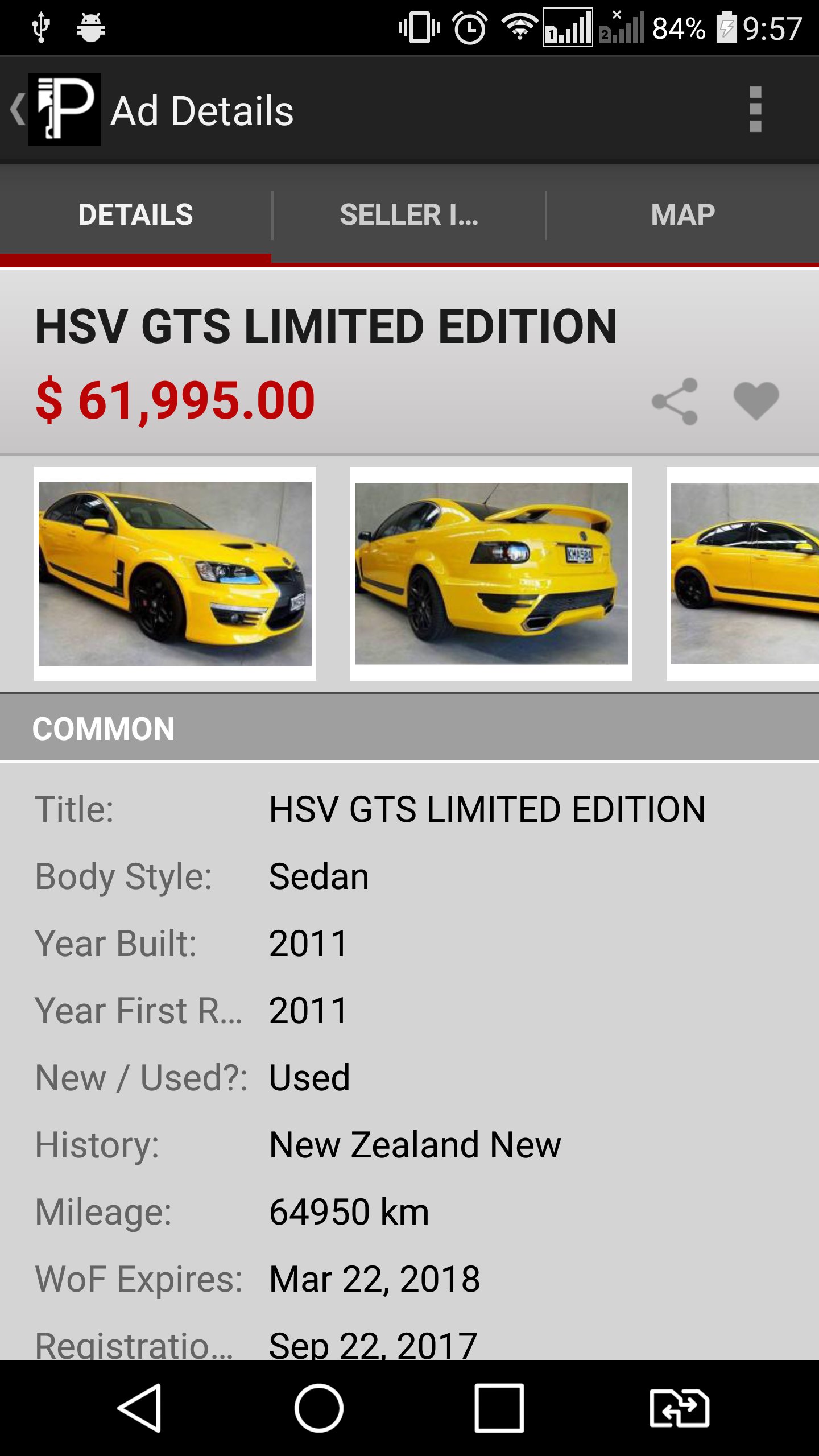Favorite this ad with the heart icon

756,402
